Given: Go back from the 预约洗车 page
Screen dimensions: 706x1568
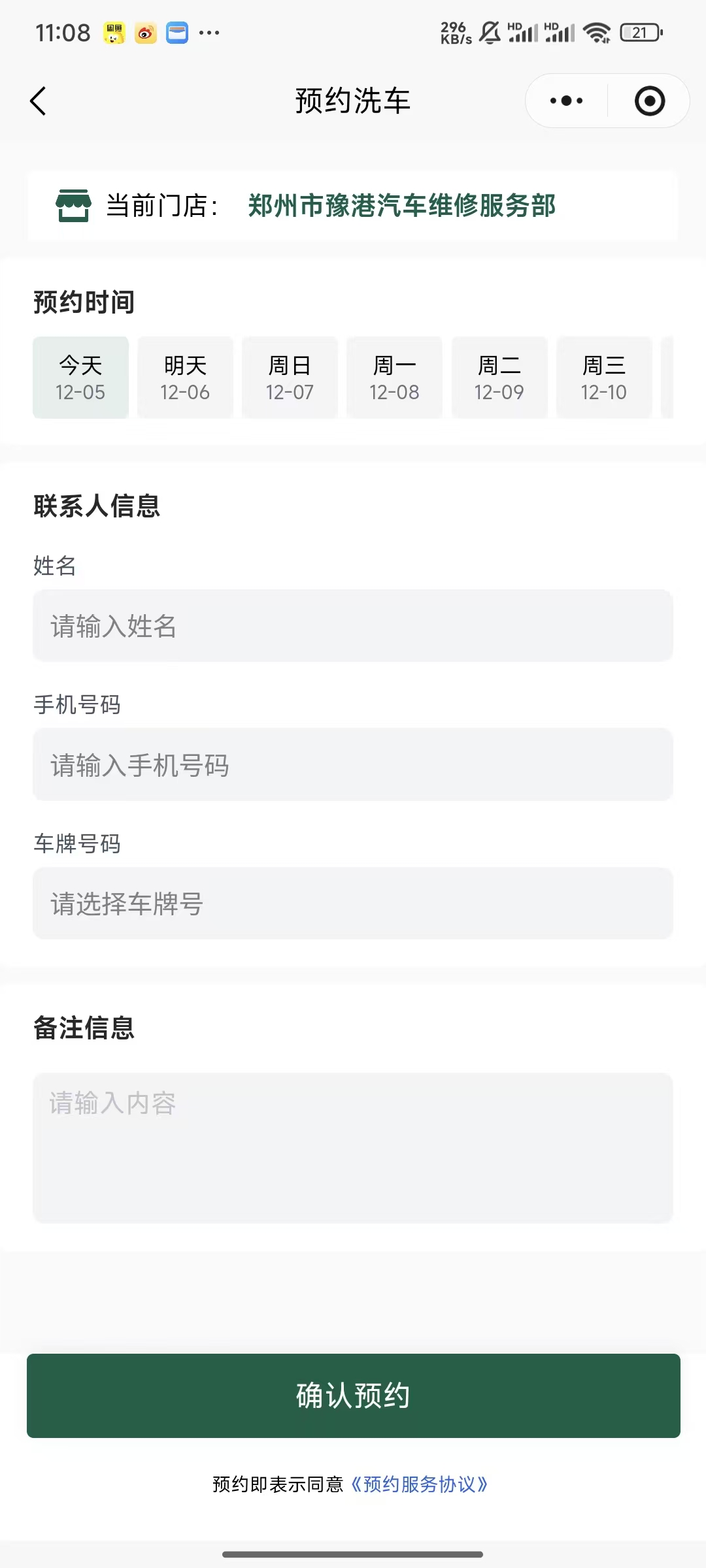Looking at the screenshot, I should pos(39,101).
